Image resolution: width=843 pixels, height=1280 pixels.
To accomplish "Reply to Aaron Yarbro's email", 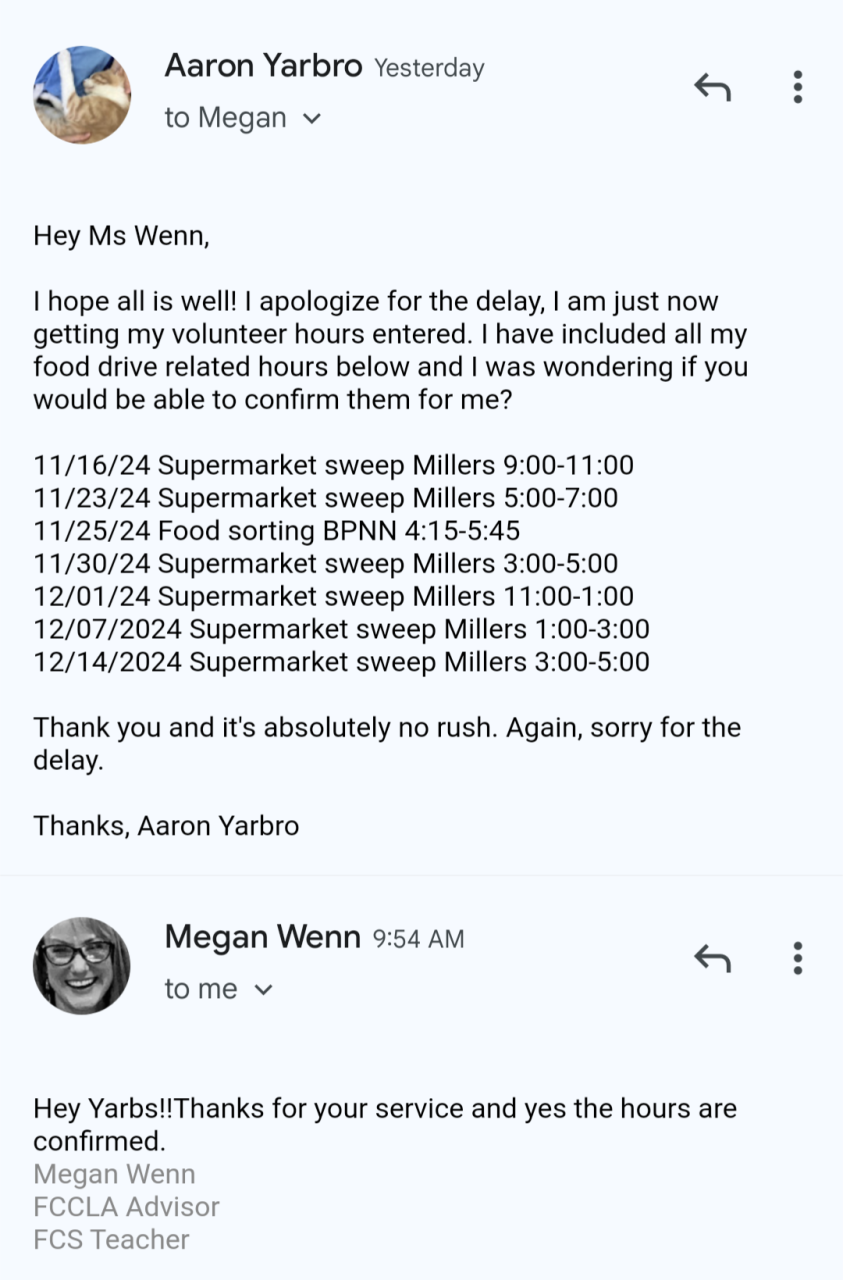I will pyautogui.click(x=712, y=88).
